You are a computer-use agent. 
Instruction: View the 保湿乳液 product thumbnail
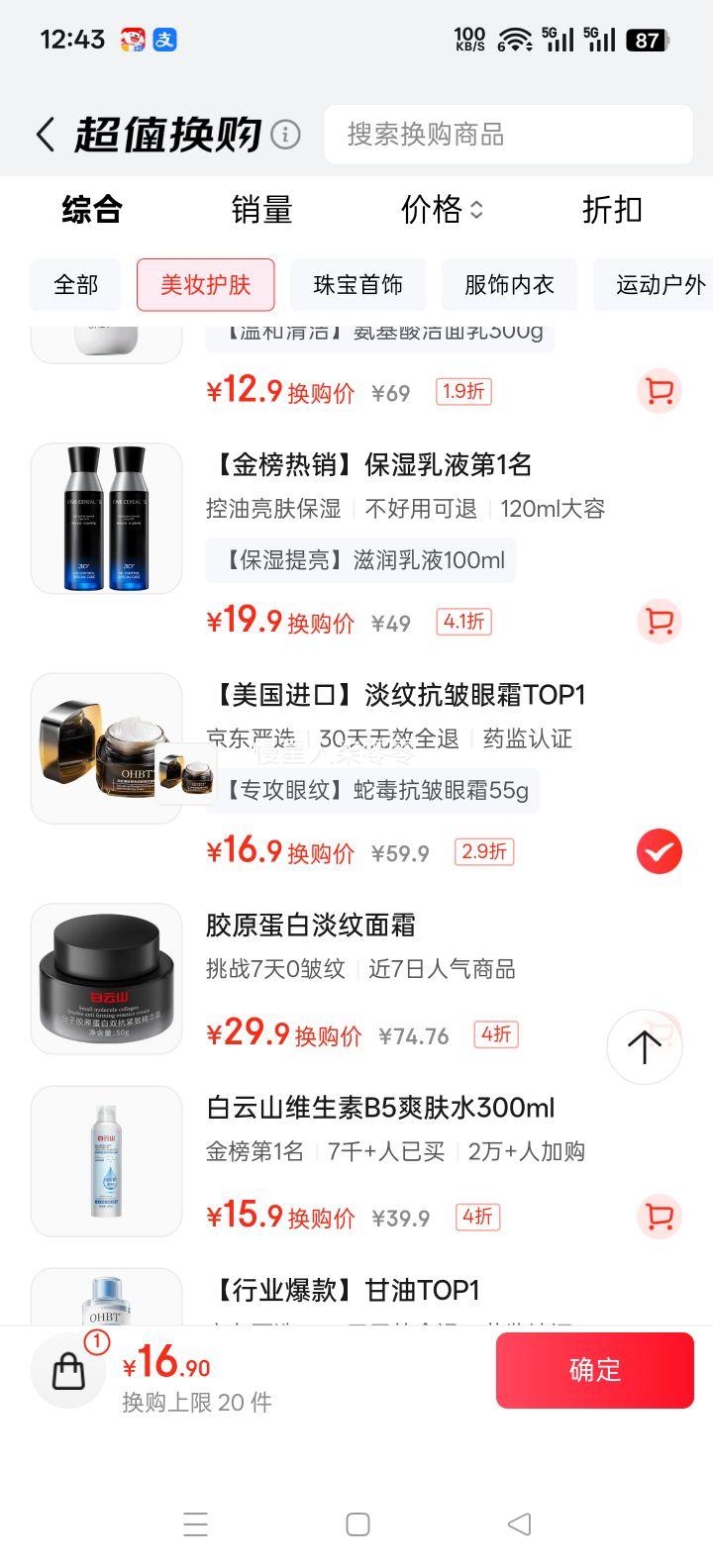105,517
